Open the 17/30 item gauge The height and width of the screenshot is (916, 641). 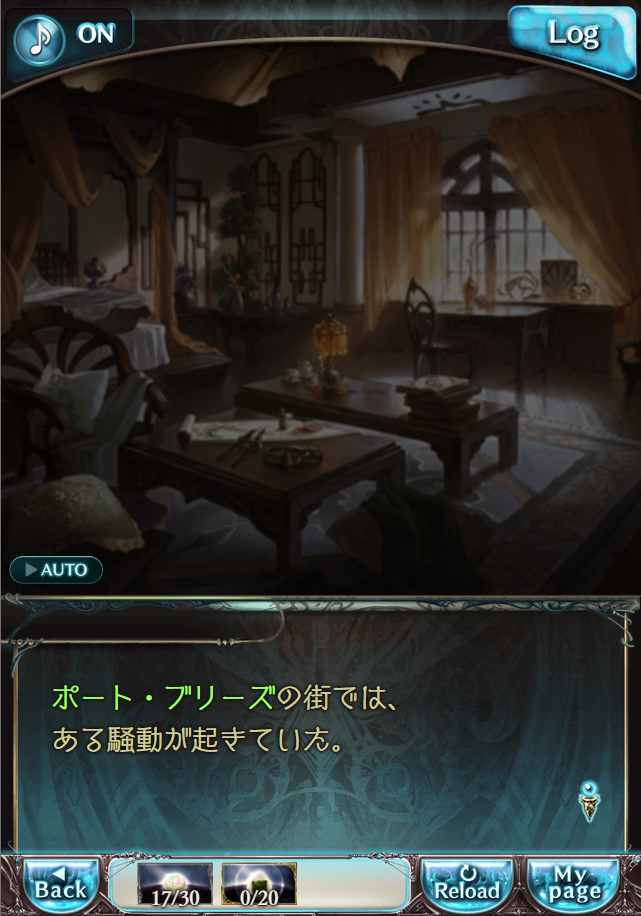pos(175,884)
